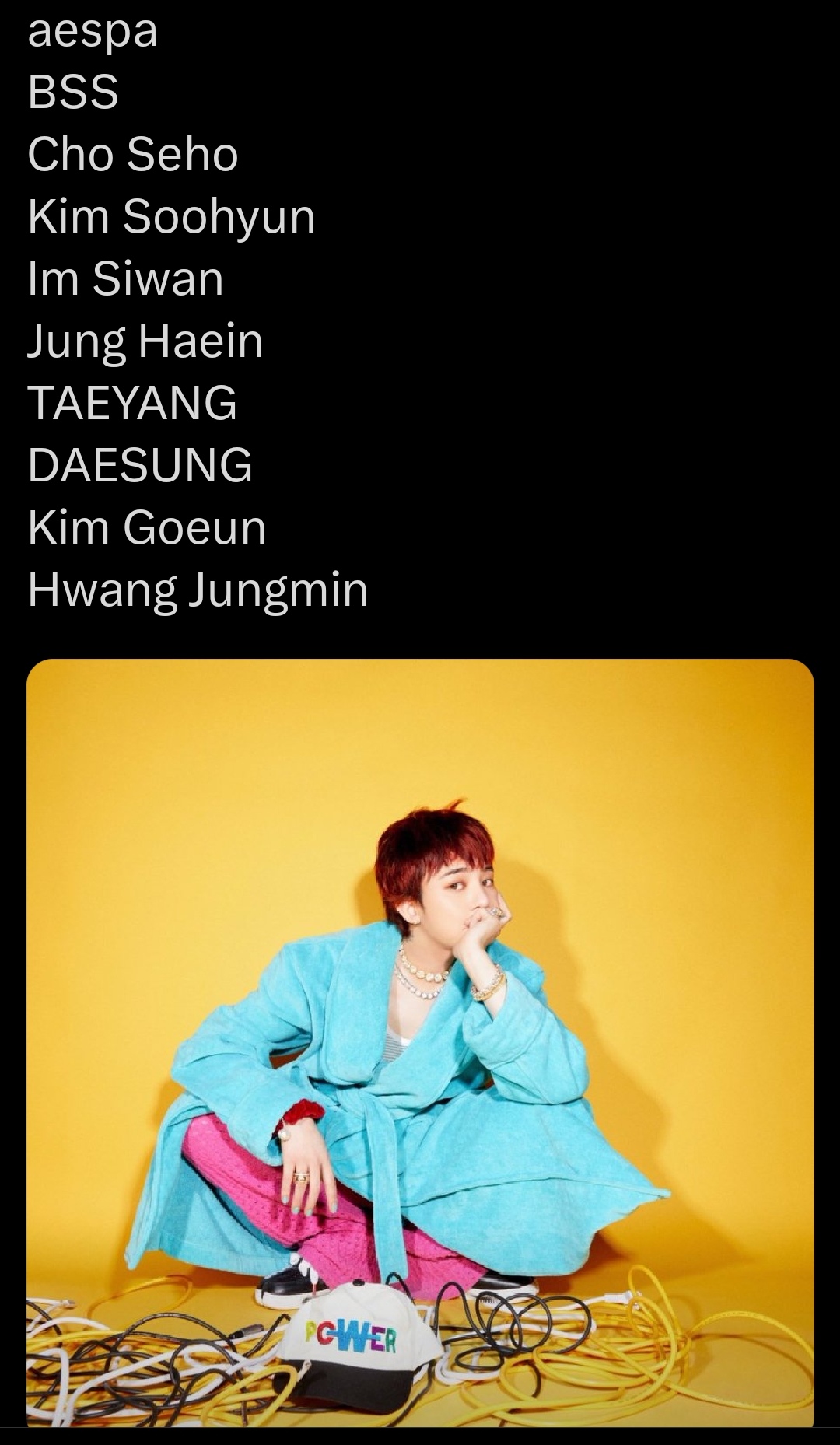Open the attached photo in the post

[x=420, y=1043]
